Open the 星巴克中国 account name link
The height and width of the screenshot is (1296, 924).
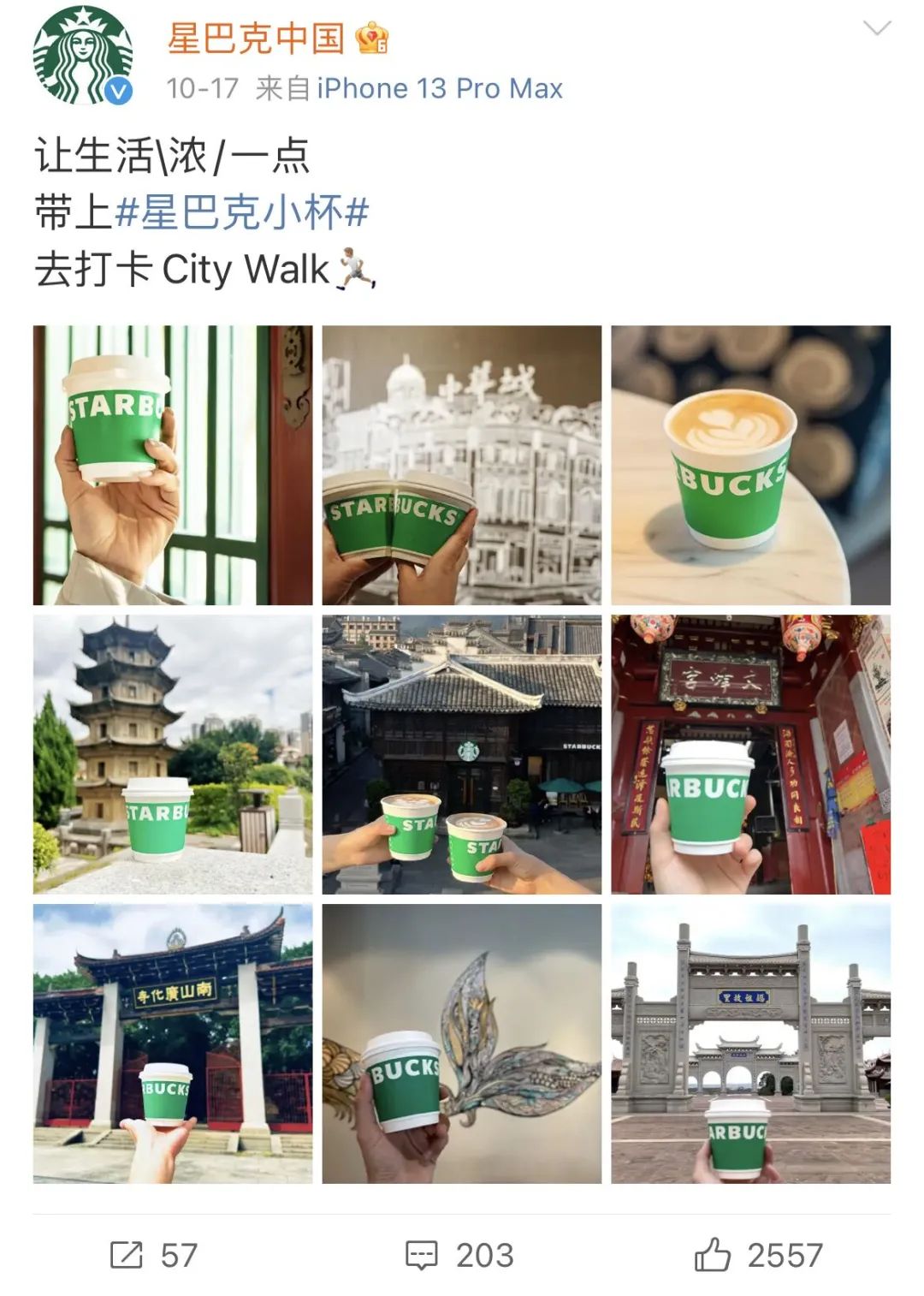point(256,39)
